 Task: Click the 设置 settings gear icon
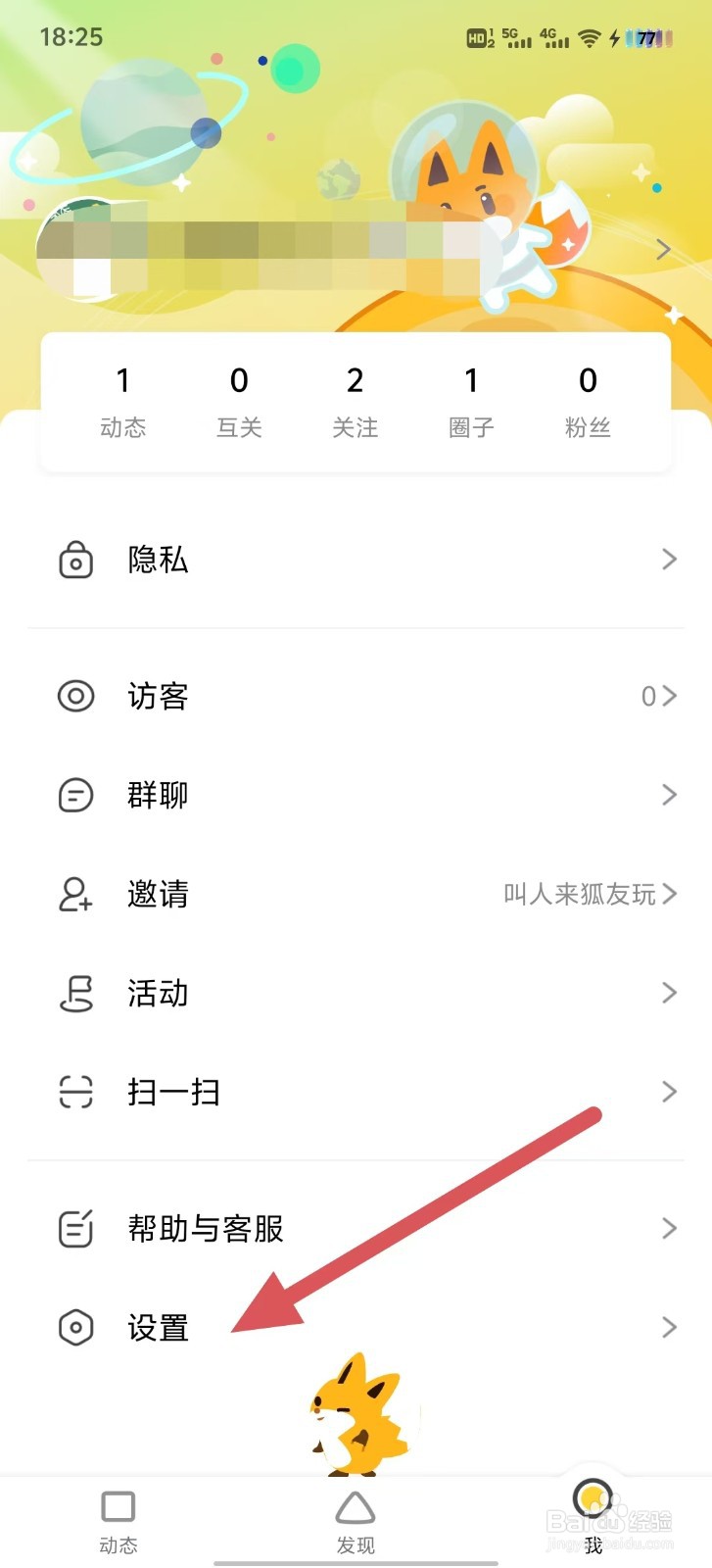[x=75, y=1327]
